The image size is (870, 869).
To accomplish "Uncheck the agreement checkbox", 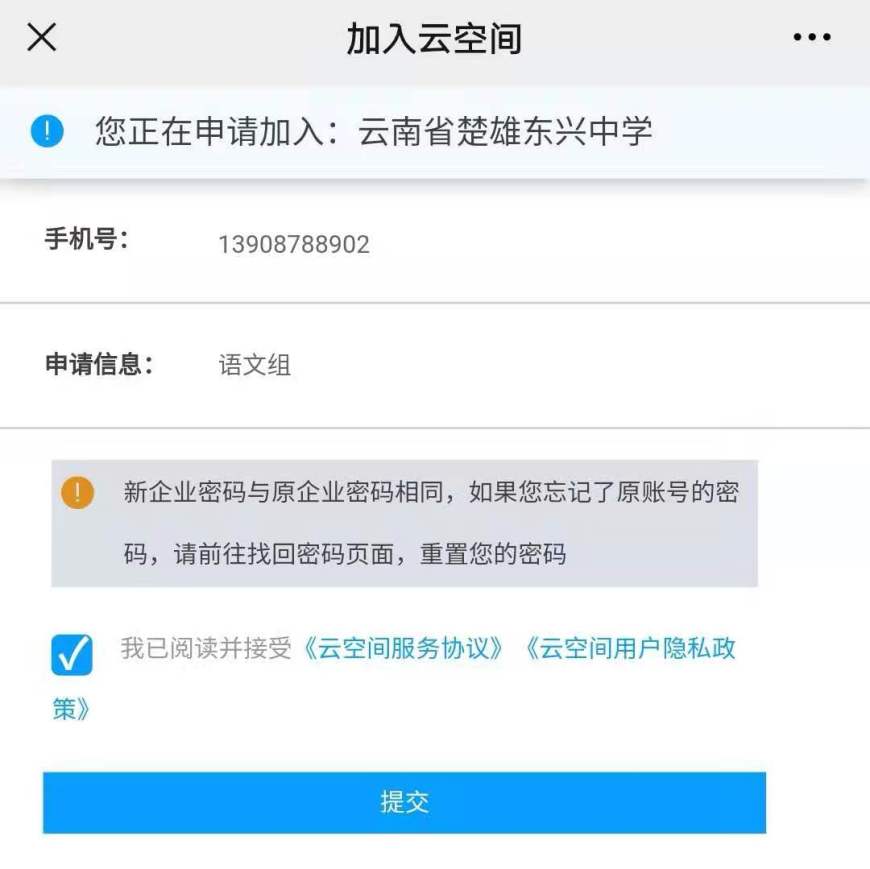I will tap(72, 655).
